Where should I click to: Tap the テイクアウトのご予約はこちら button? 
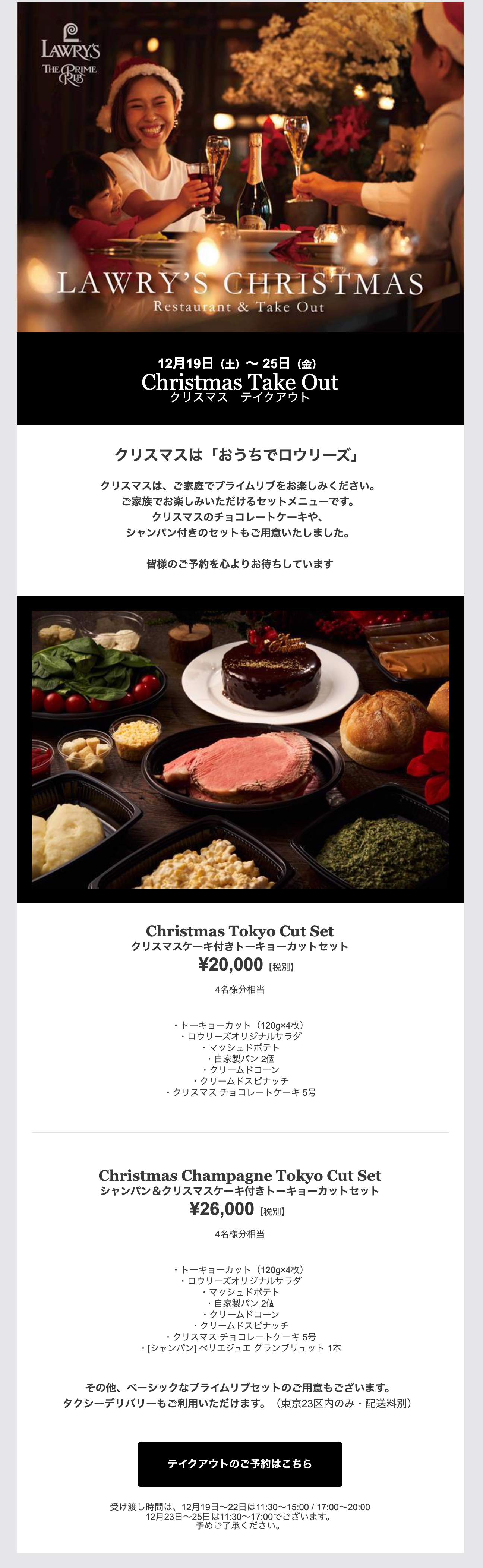(240, 1463)
